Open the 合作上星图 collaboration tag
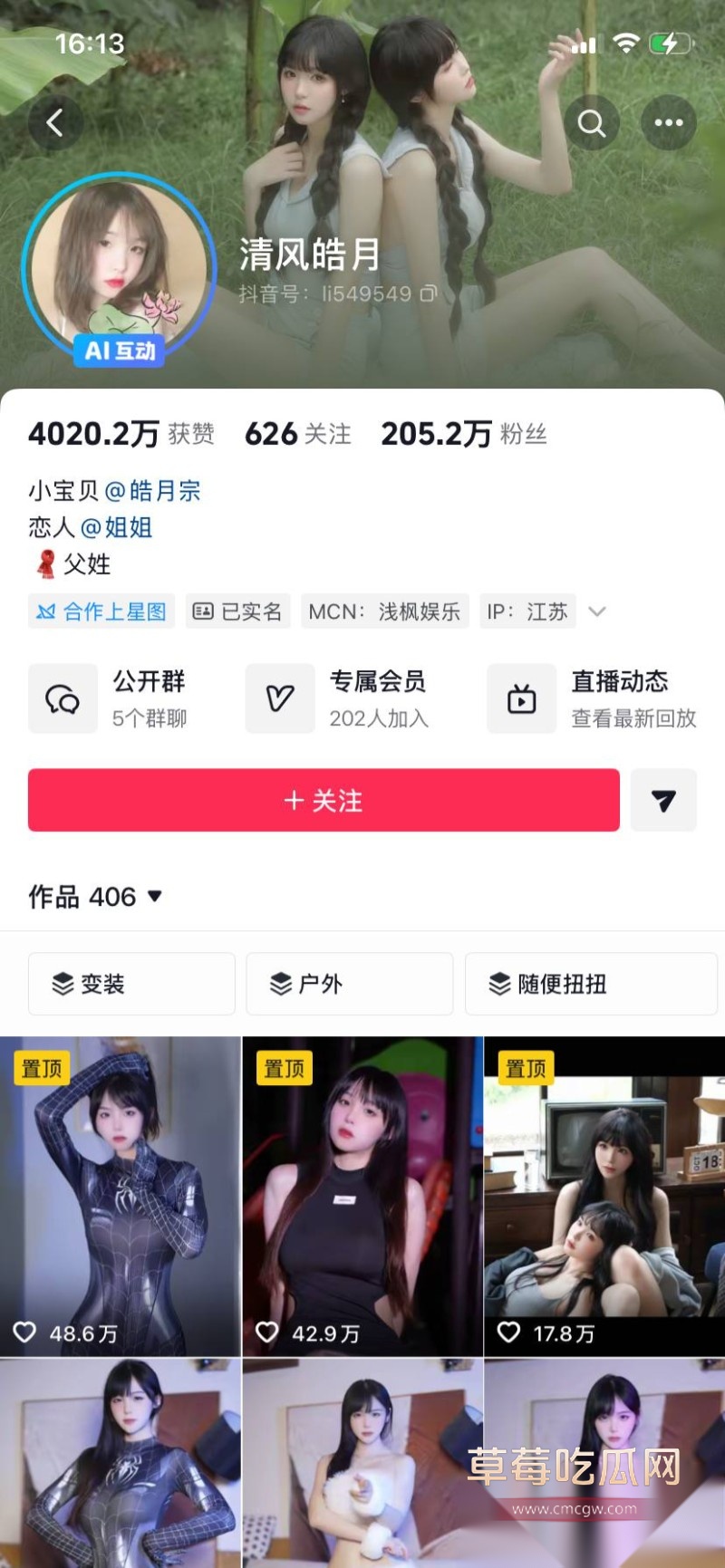This screenshot has width=725, height=1568. pos(101,611)
